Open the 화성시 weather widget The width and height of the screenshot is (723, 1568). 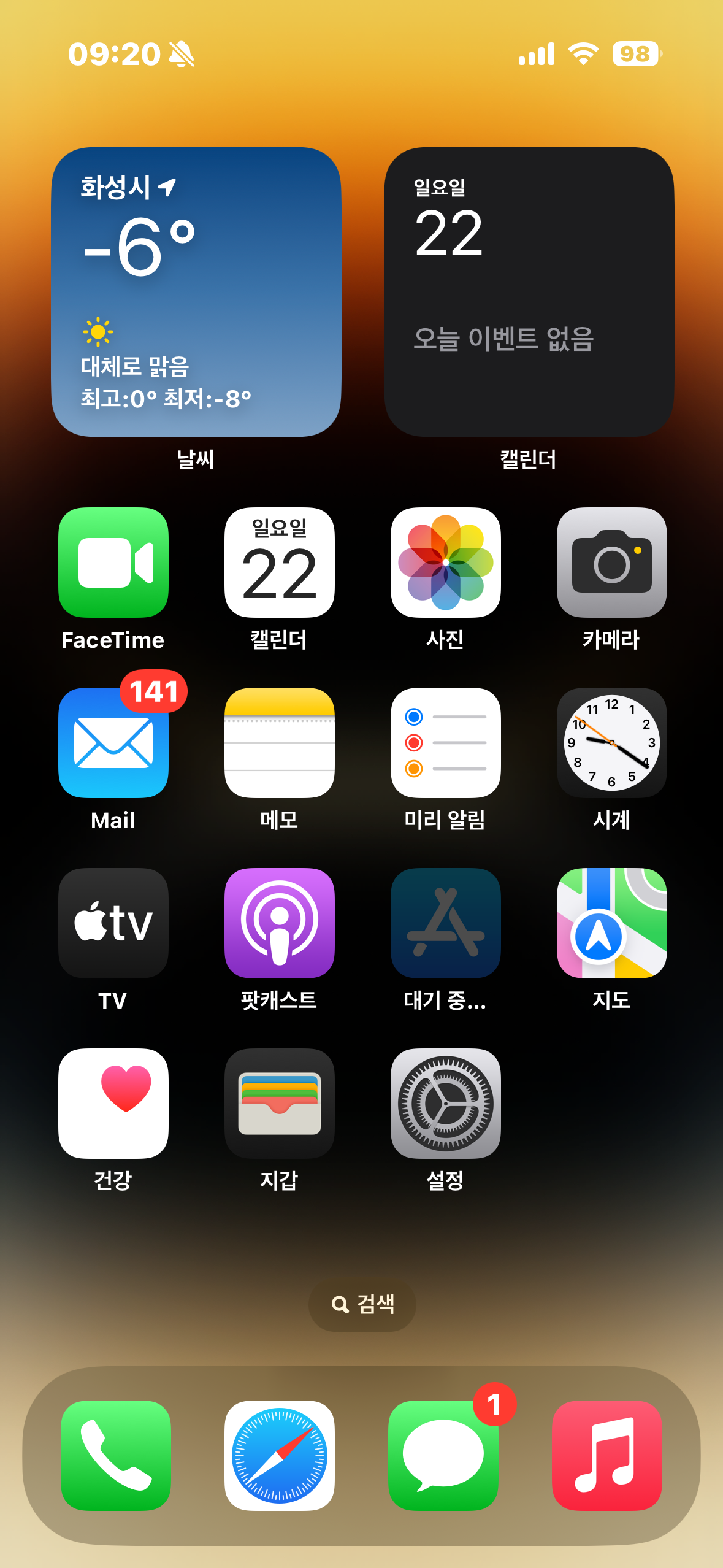[196, 291]
